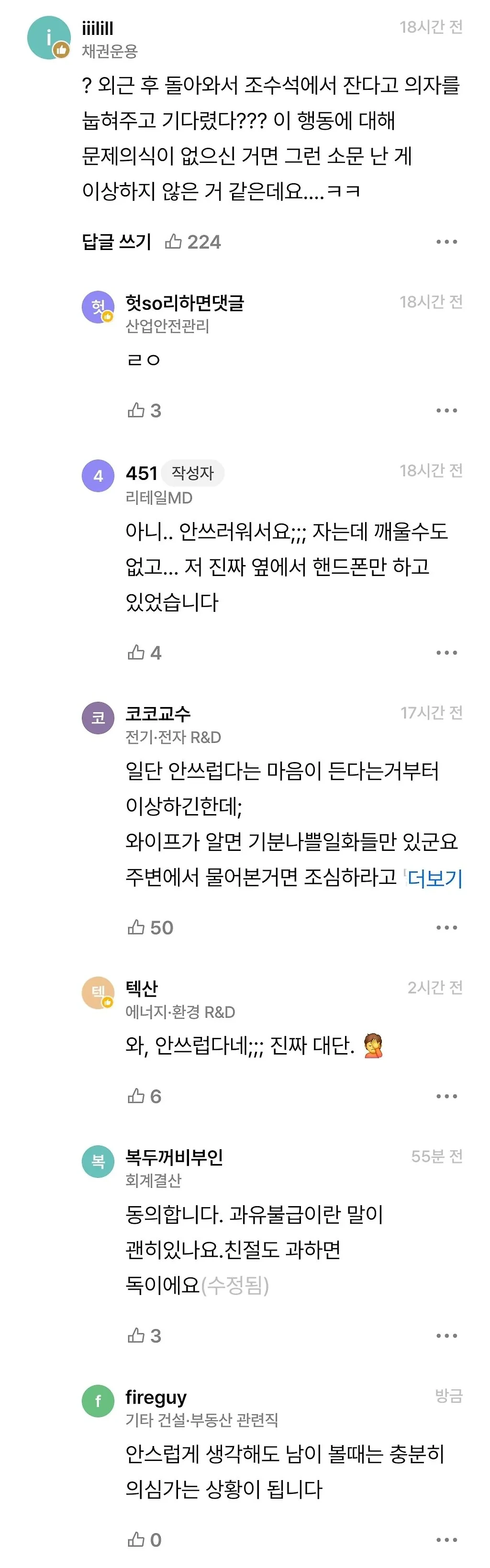Screen dimensions: 490x1568
Task: Like the reply by author 451
Action: 136,653
